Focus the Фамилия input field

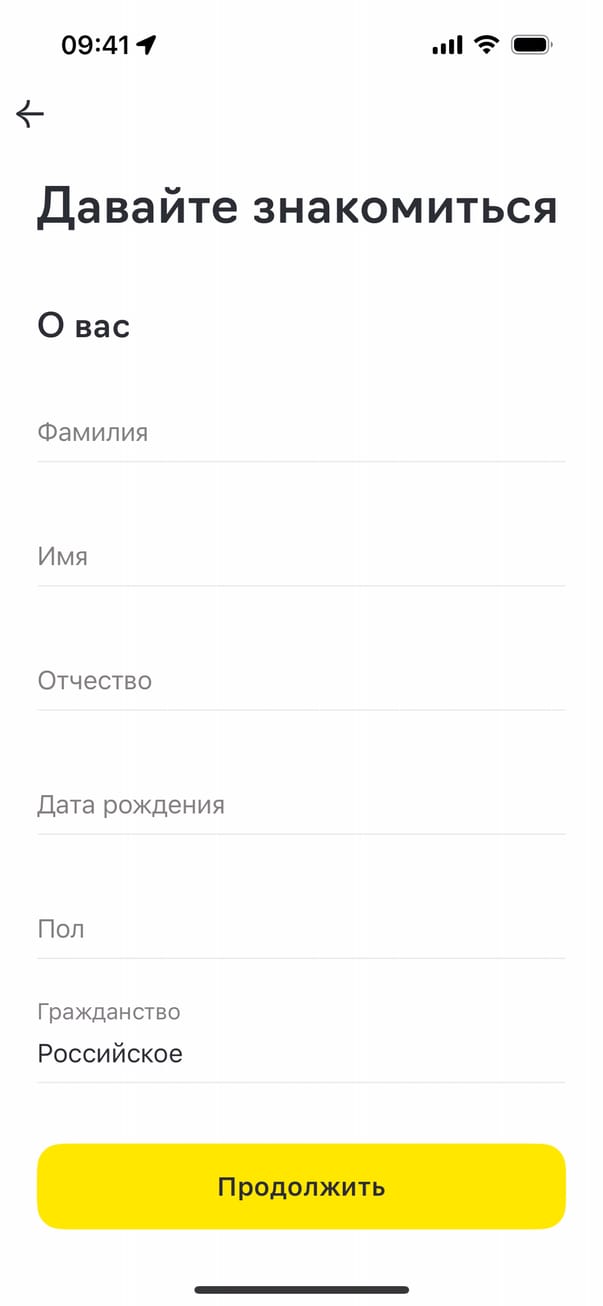(x=300, y=434)
